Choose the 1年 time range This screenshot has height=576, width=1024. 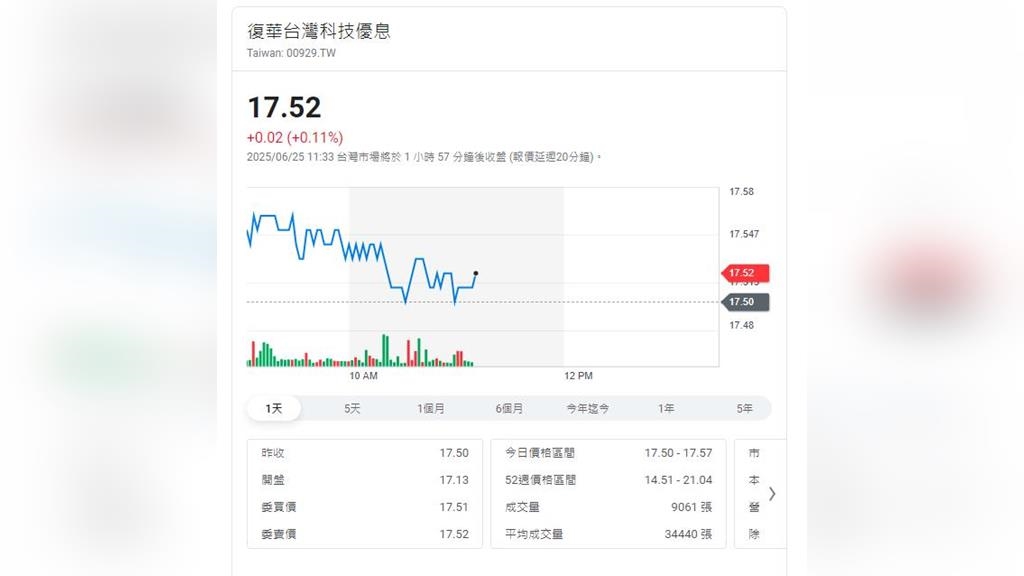[666, 408]
